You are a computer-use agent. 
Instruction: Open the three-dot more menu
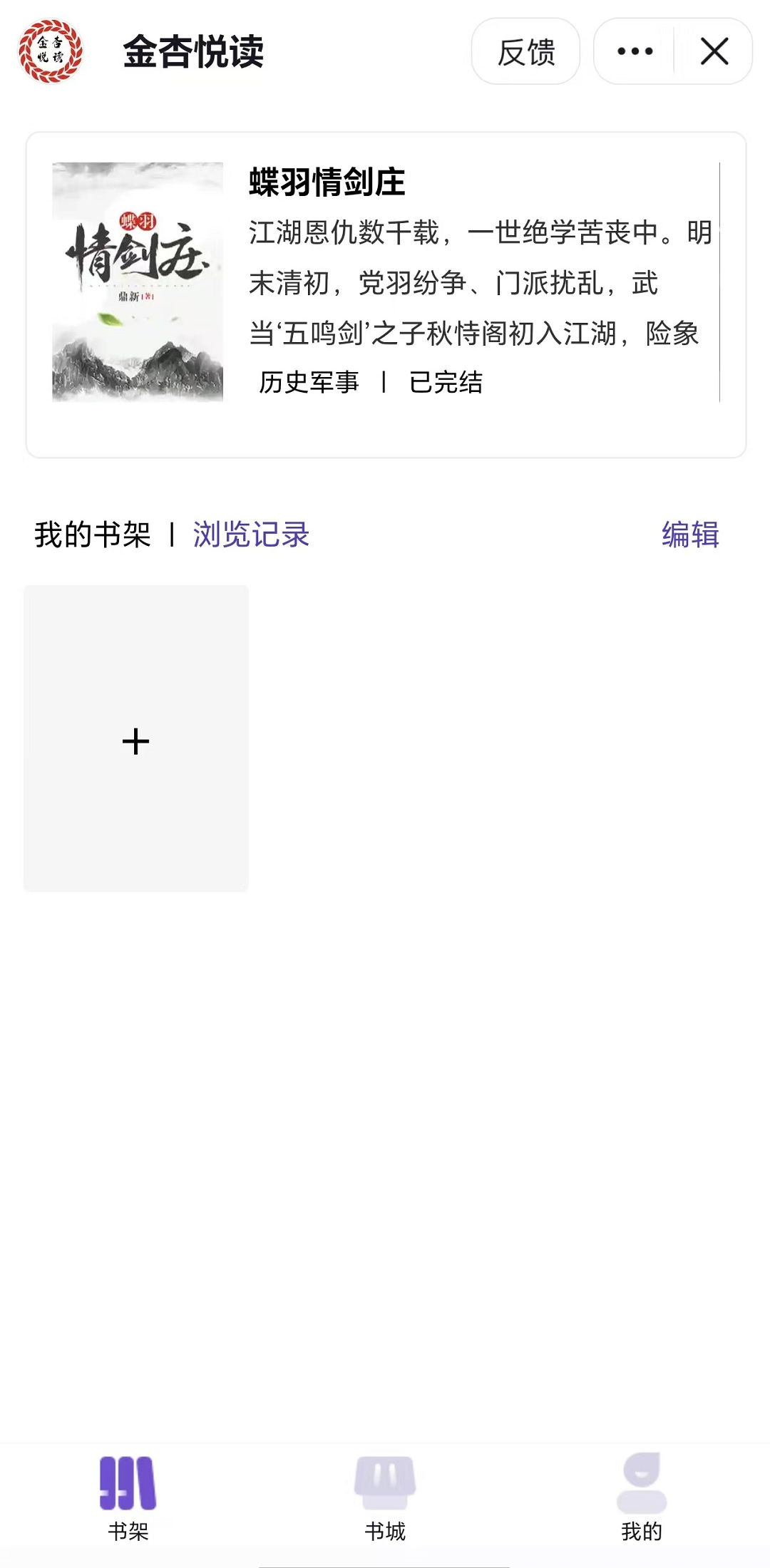[635, 51]
